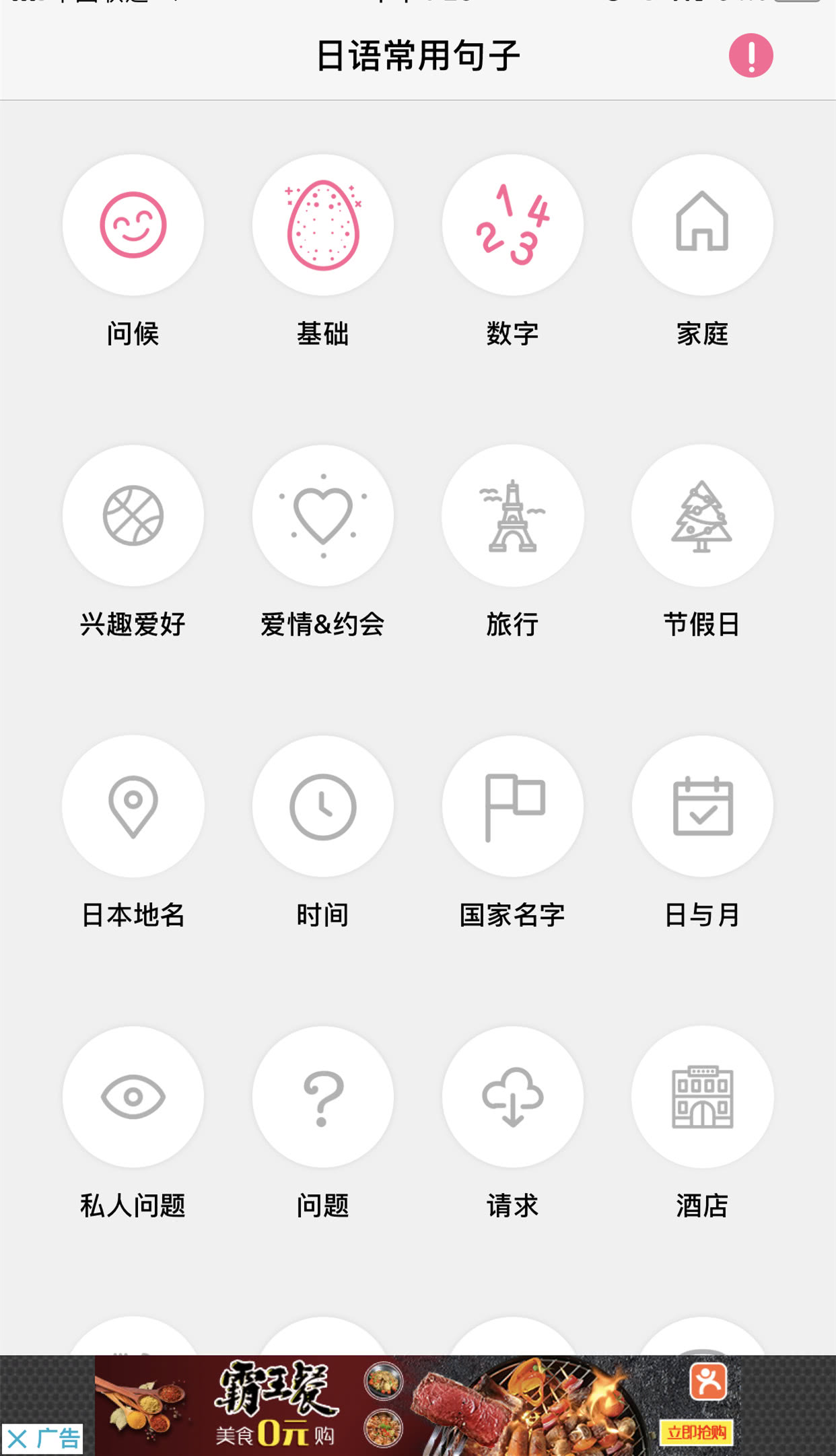
Task: Open the 请求 requests download icon
Action: click(512, 1095)
